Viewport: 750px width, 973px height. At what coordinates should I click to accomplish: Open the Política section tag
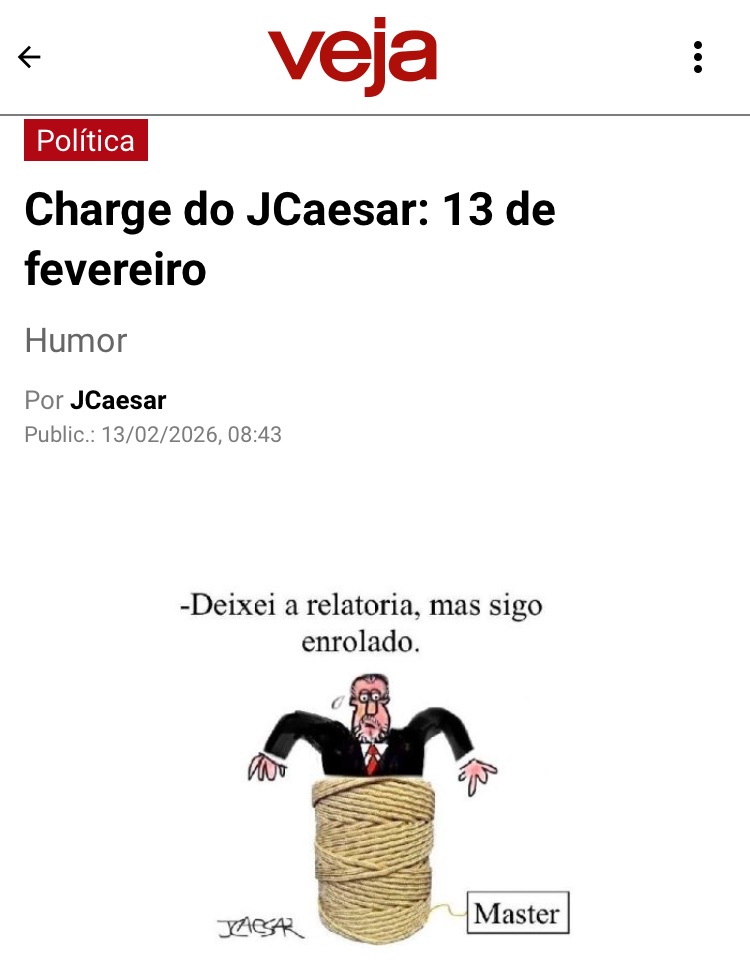(86, 141)
